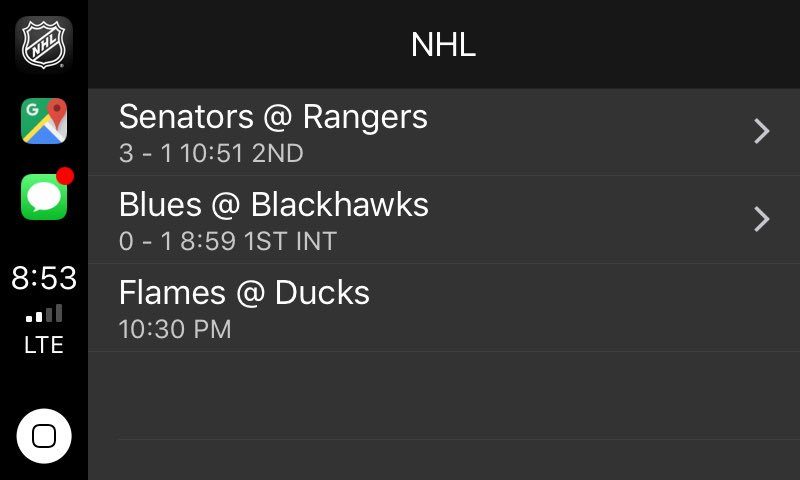Screen dimensions: 800x480
Task: Launch Google Maps from the sidebar
Action: click(44, 121)
